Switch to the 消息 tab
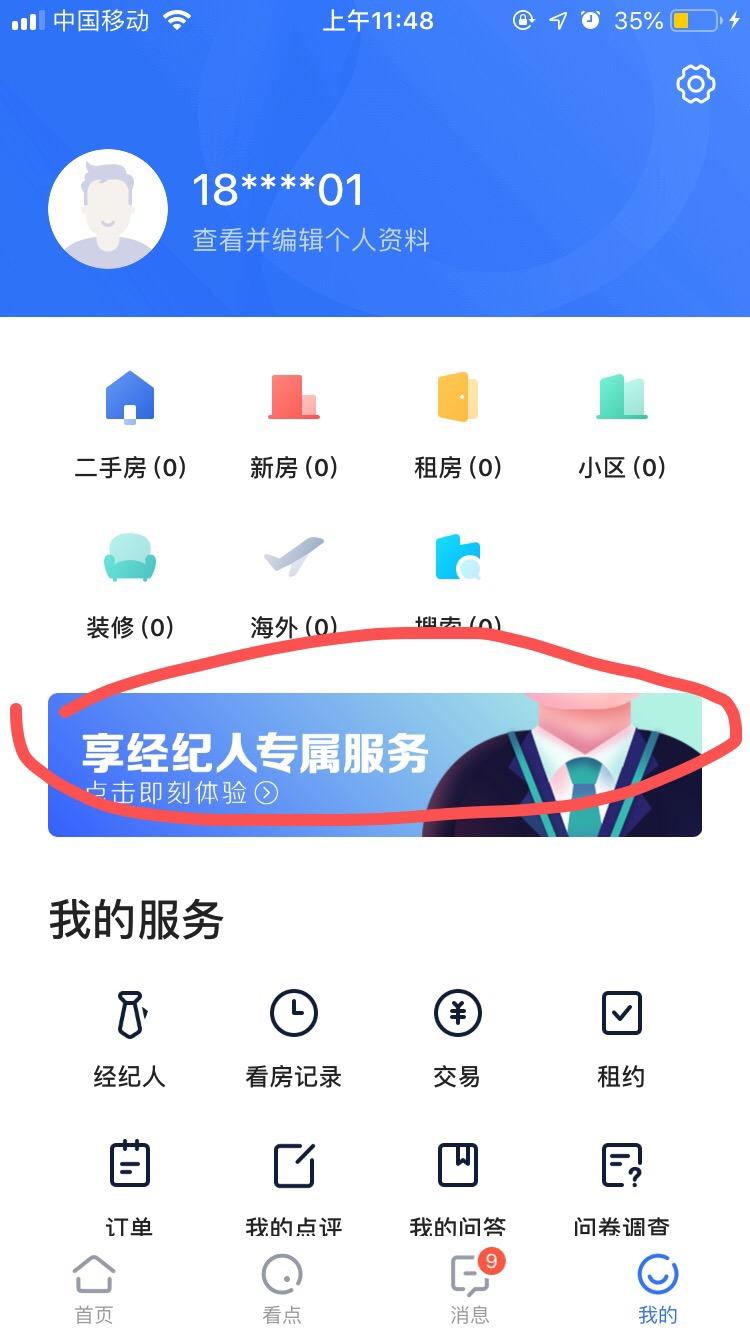 tap(470, 1290)
